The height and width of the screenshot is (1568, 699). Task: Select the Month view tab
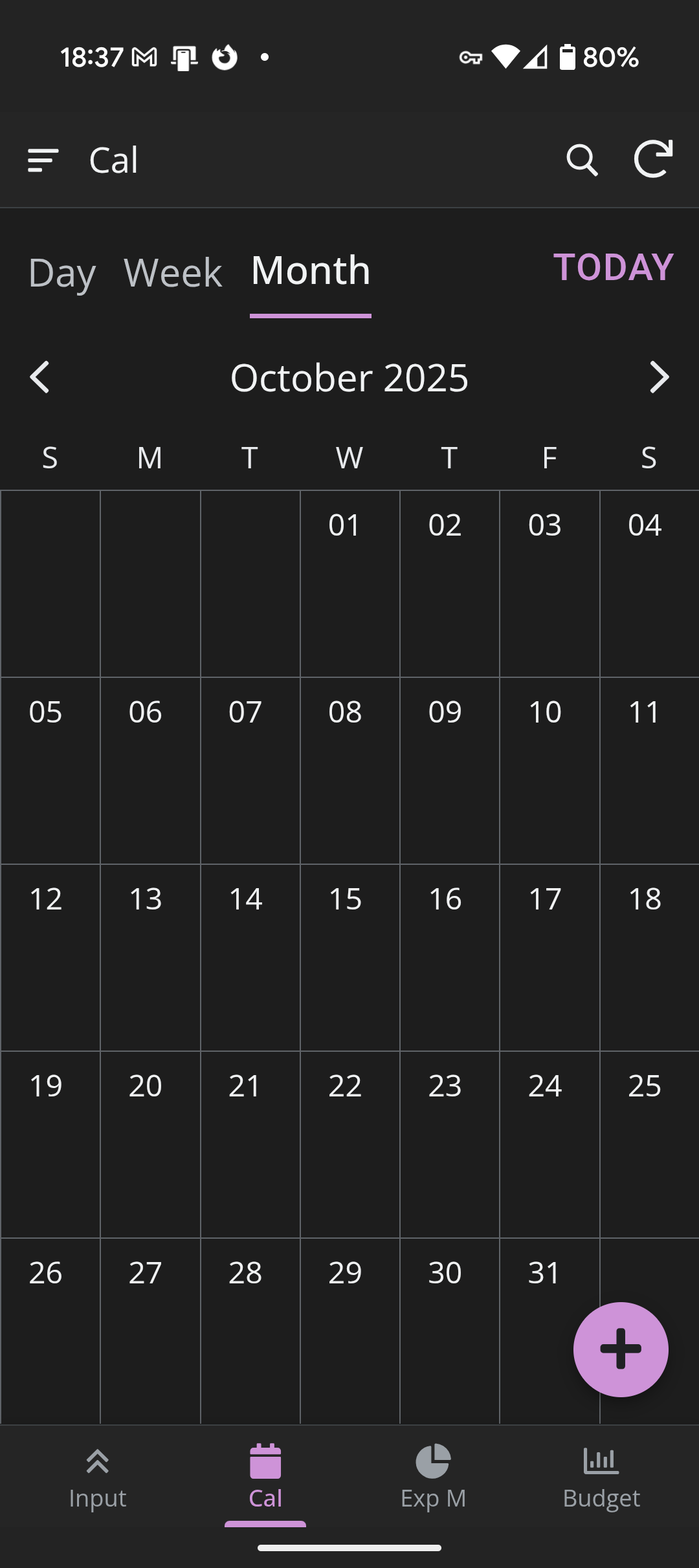click(311, 271)
